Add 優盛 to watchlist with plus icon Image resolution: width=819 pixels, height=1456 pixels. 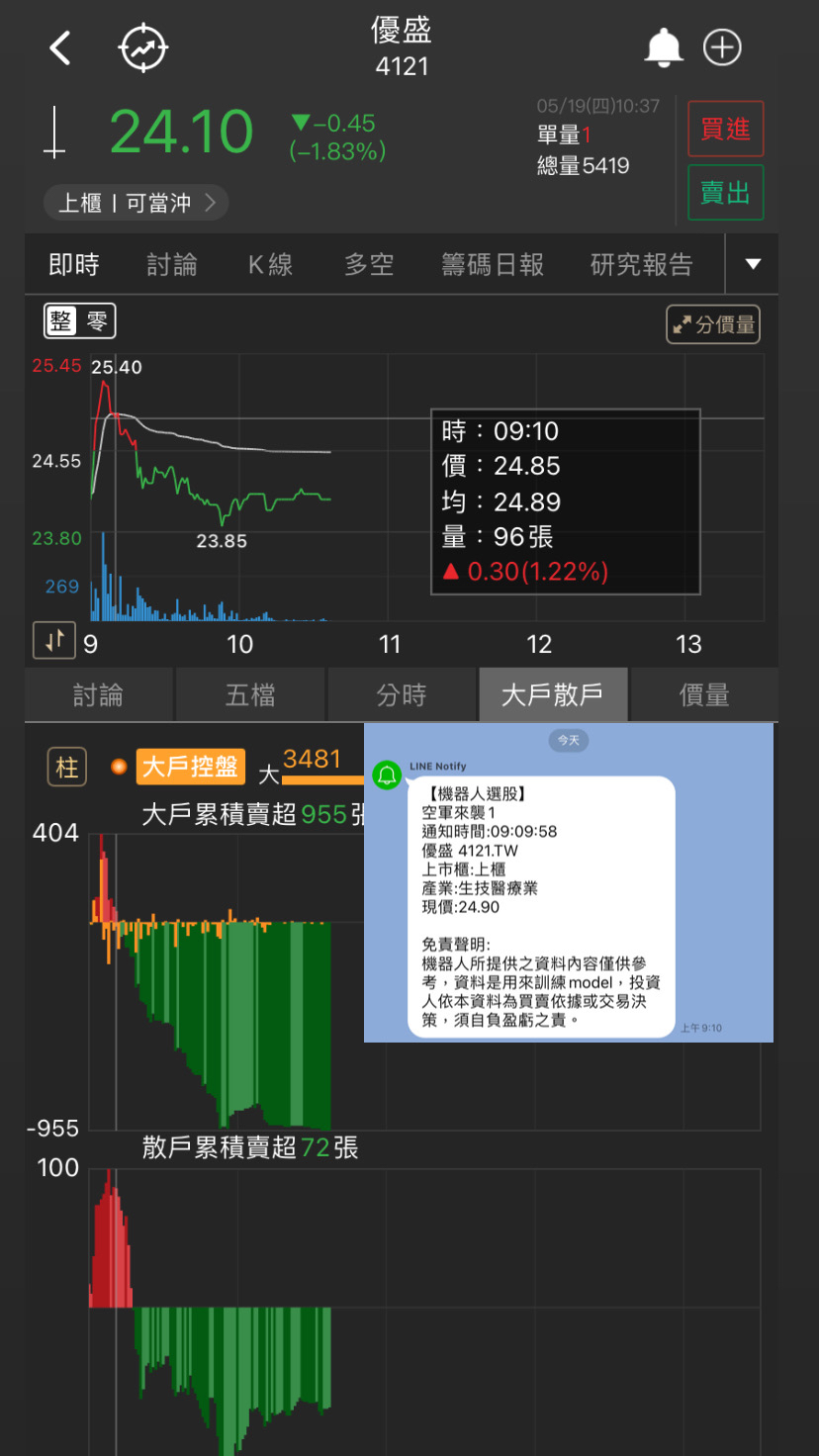click(722, 47)
